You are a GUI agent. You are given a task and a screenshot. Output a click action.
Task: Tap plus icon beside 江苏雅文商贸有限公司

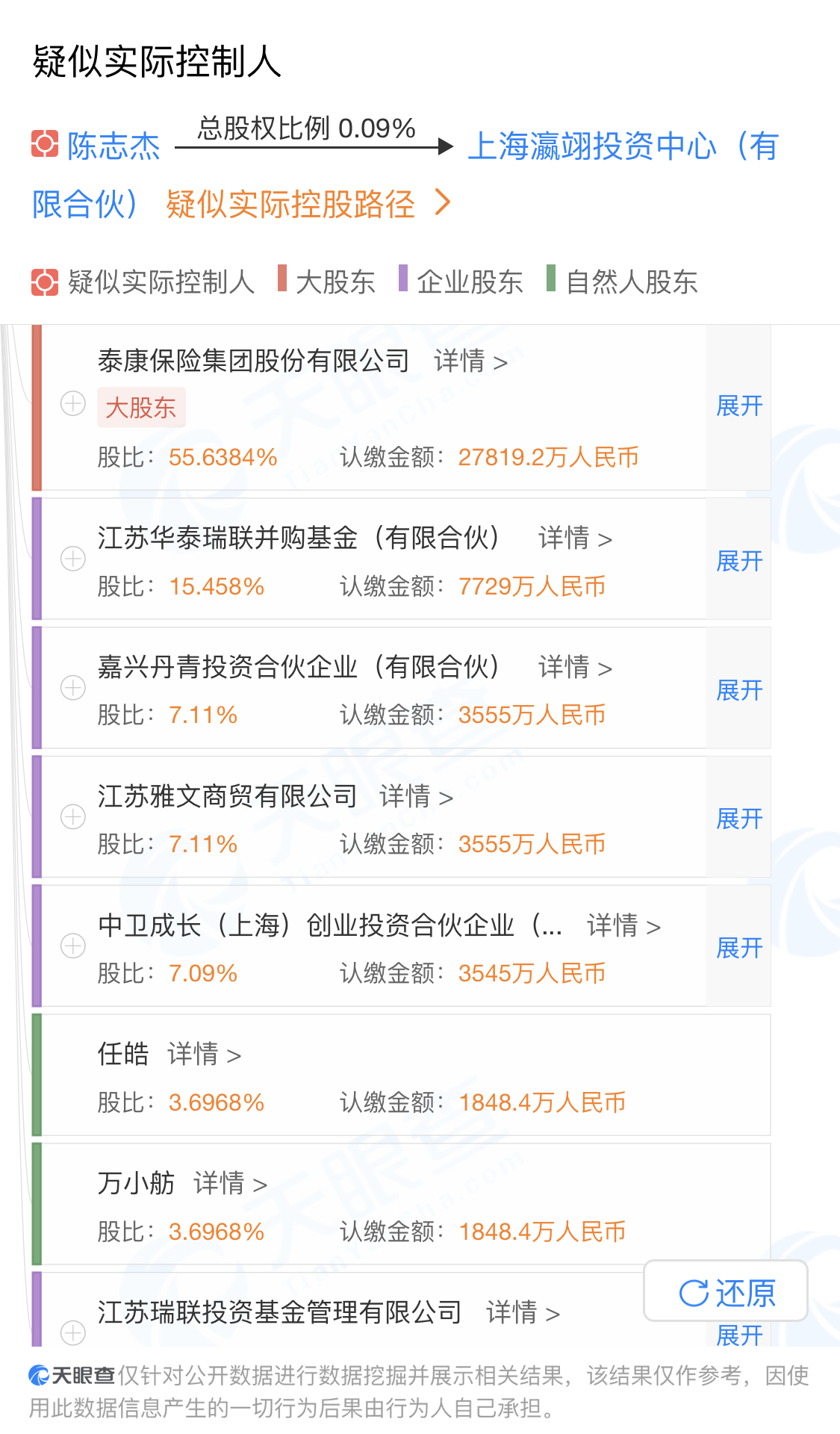click(73, 817)
